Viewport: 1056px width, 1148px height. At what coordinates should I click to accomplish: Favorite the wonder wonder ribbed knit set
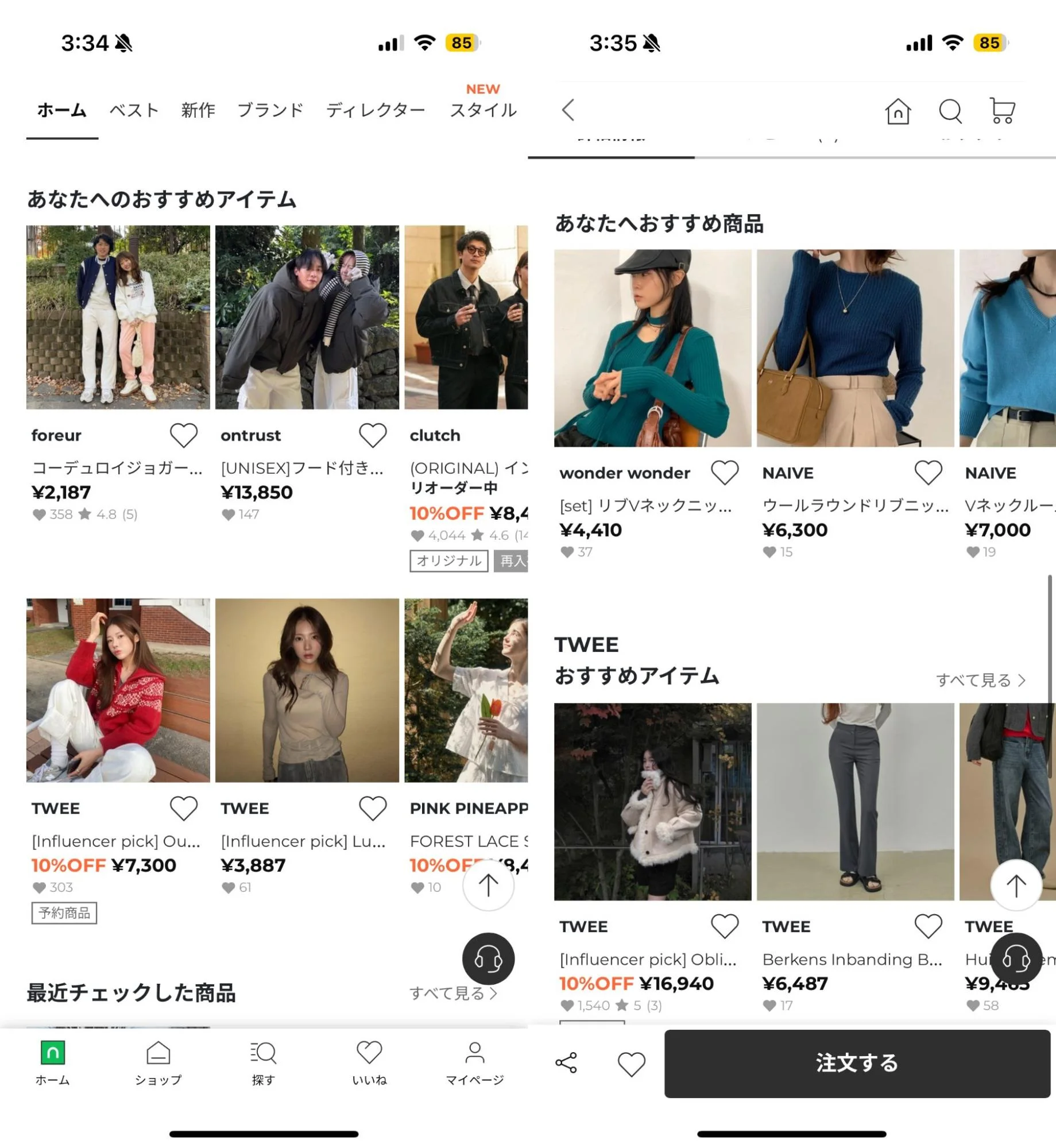point(725,472)
